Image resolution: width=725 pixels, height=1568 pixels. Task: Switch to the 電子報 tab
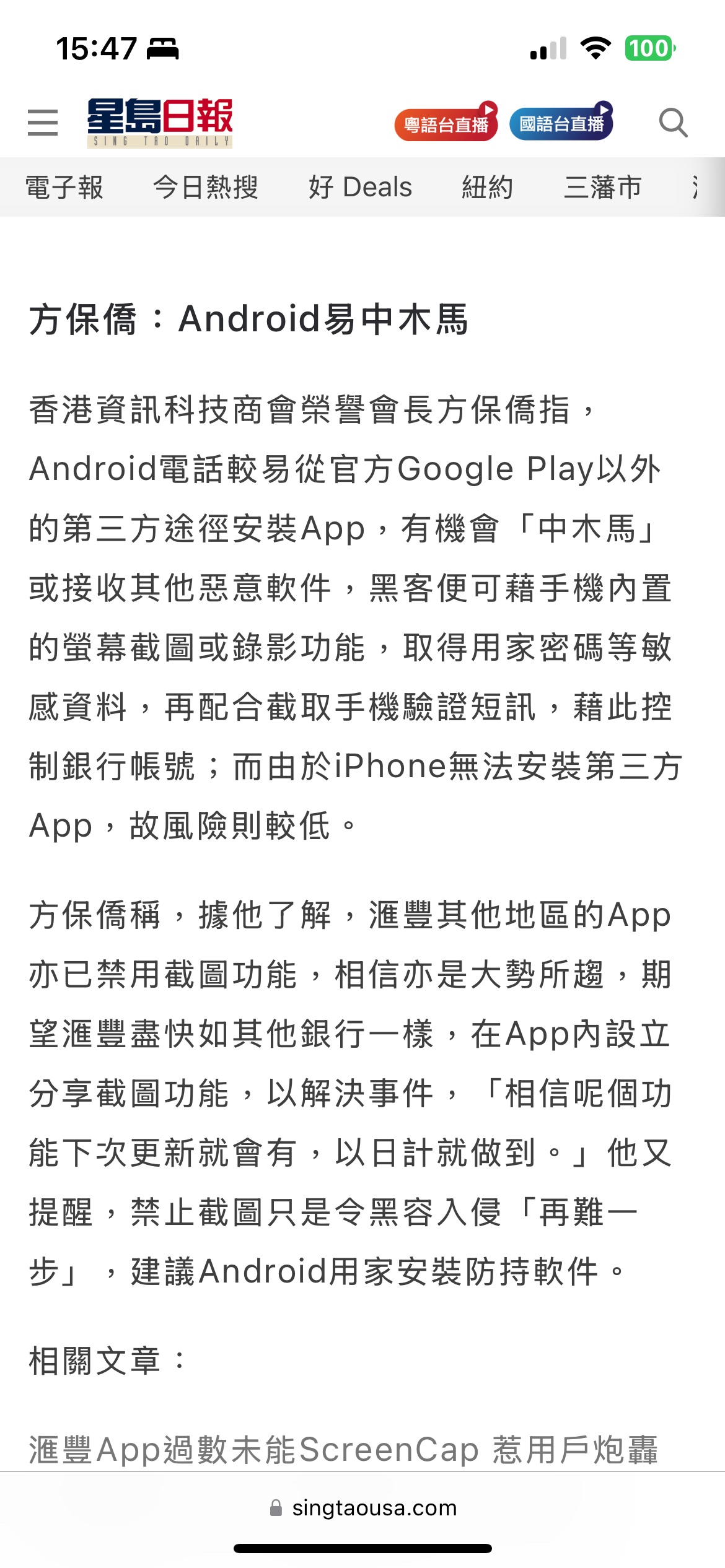click(64, 187)
